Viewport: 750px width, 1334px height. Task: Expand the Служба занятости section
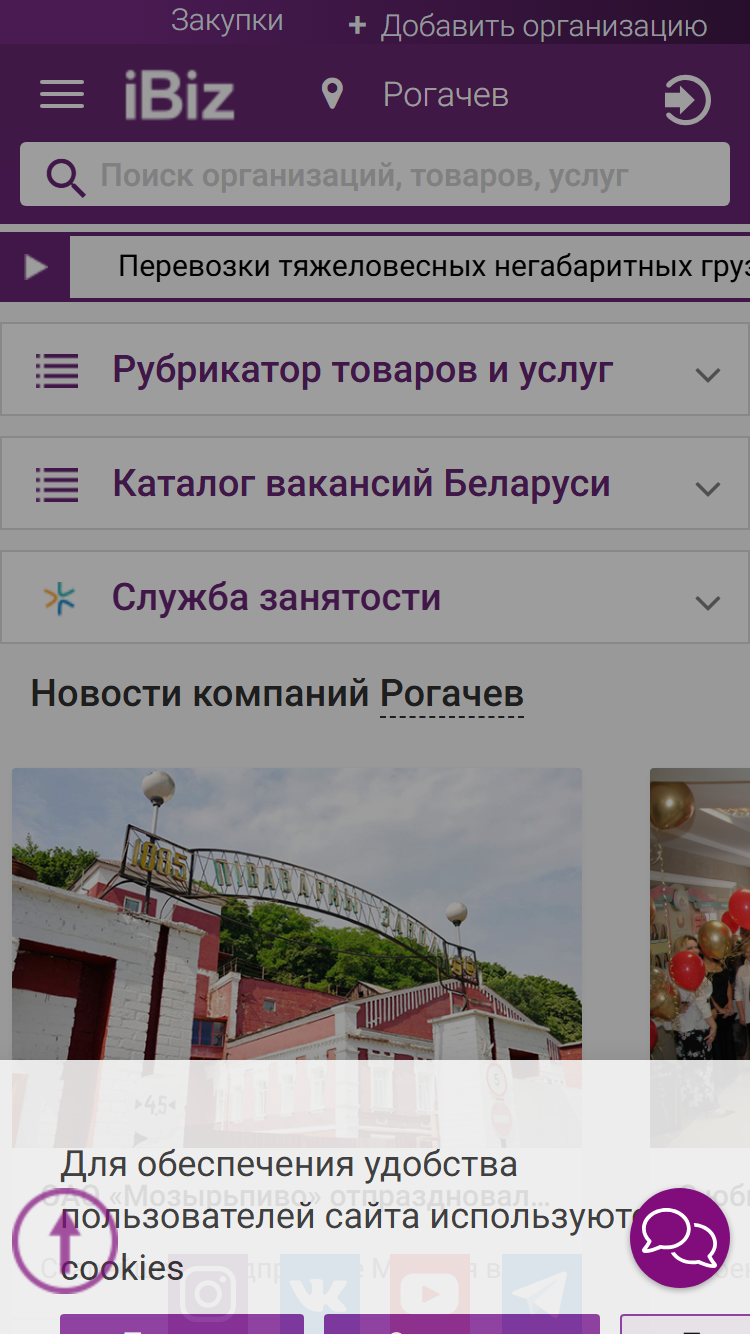(375, 597)
